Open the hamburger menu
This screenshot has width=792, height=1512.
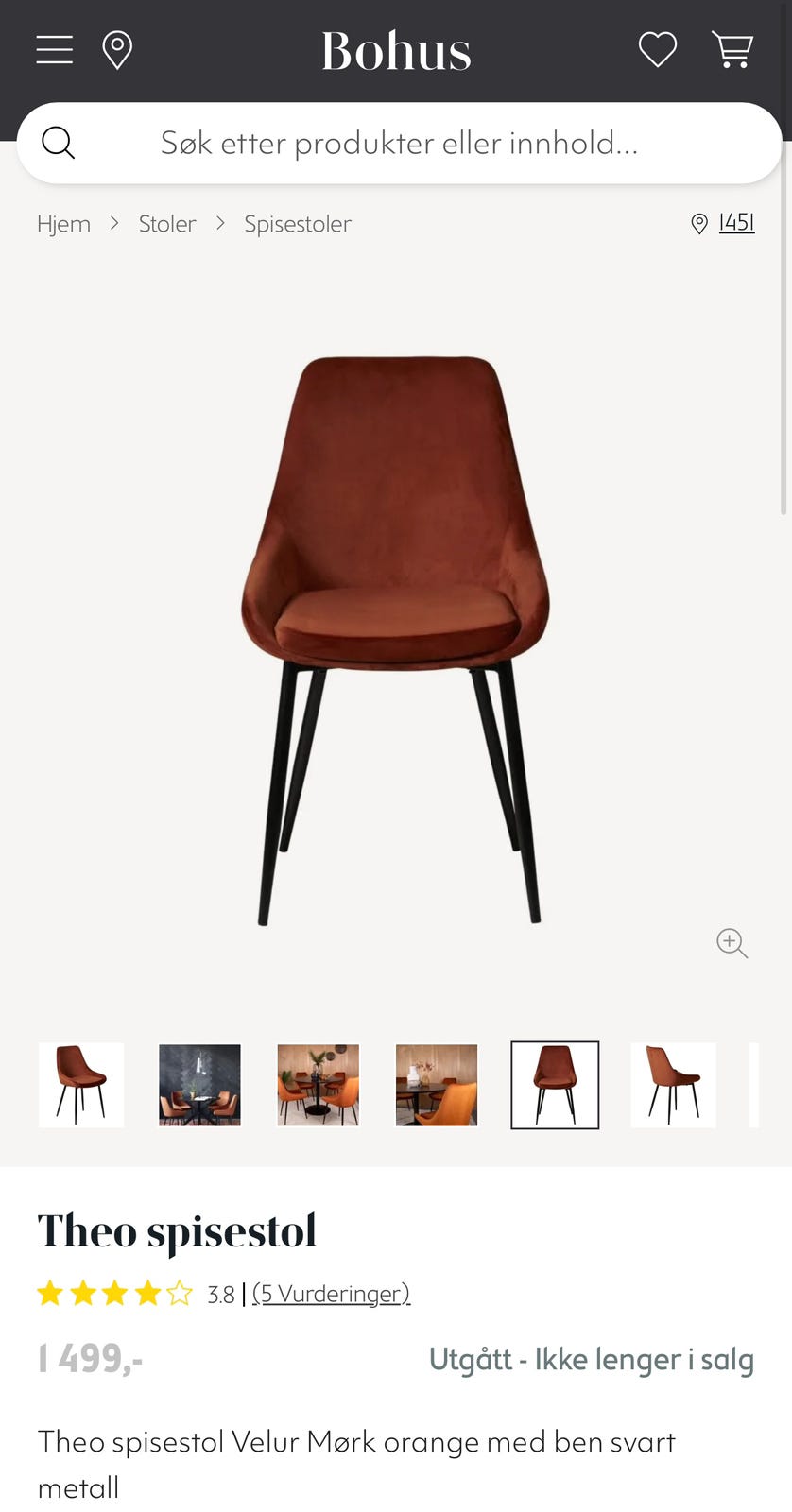[x=55, y=50]
